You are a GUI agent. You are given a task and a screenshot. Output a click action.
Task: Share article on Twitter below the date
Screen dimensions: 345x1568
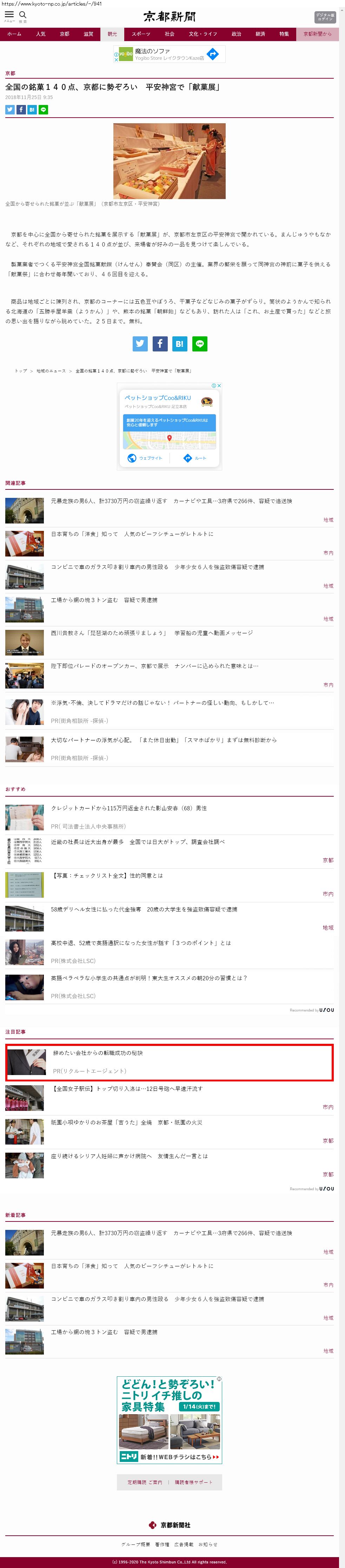coord(10,110)
